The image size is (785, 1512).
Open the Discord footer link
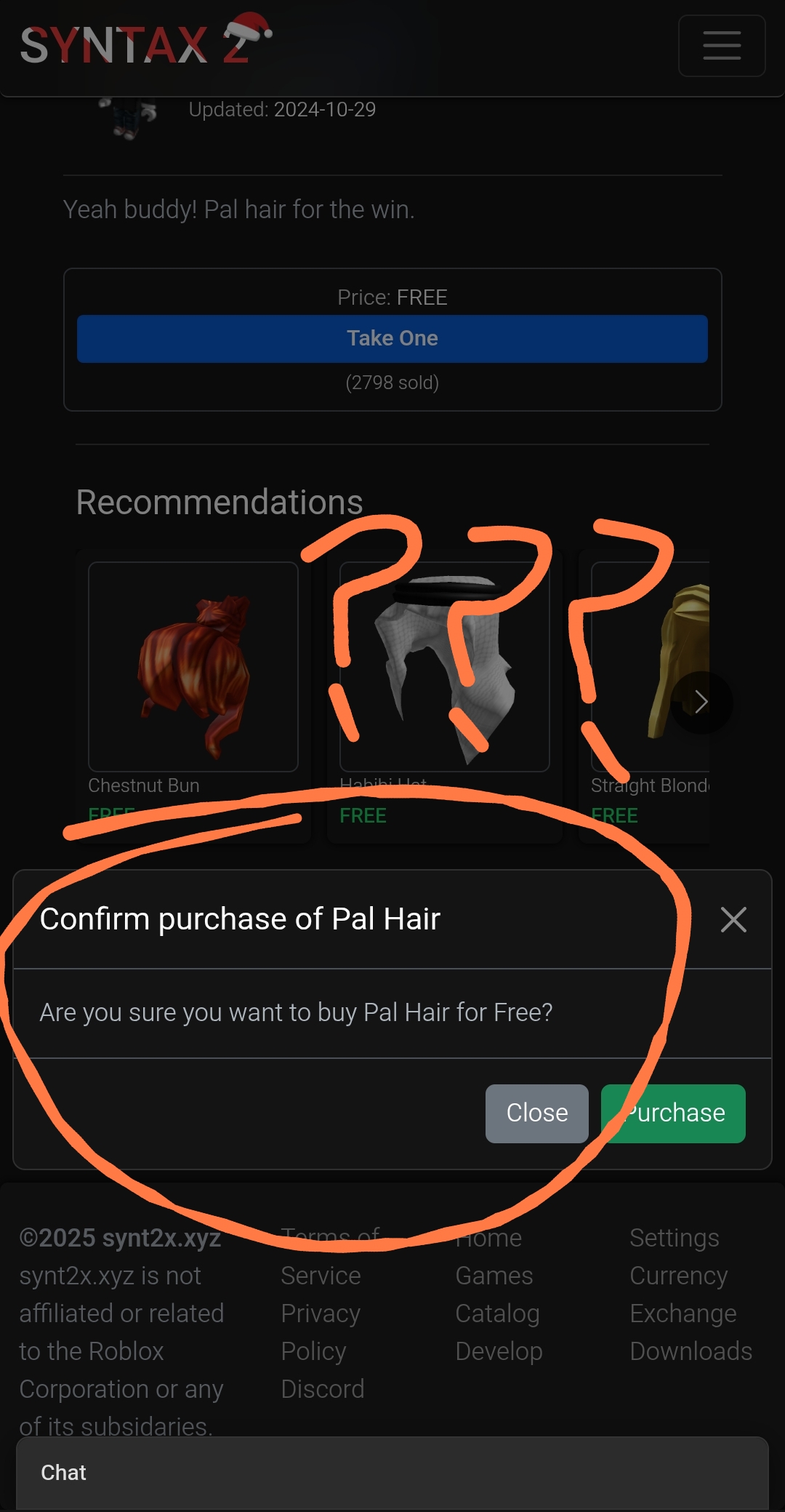(322, 1388)
